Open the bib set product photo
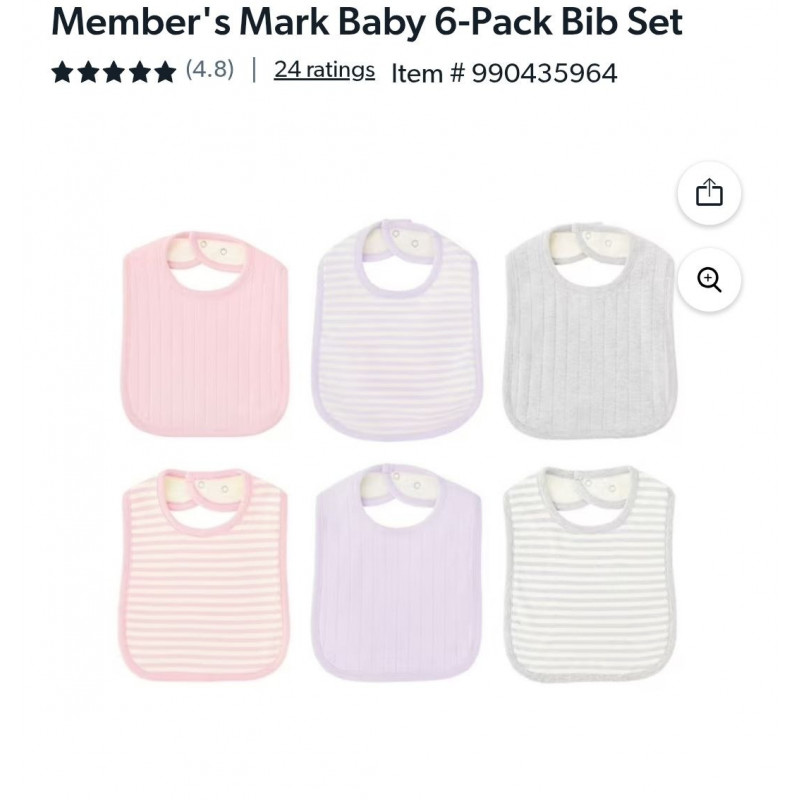Image resolution: width=800 pixels, height=800 pixels. point(399,450)
